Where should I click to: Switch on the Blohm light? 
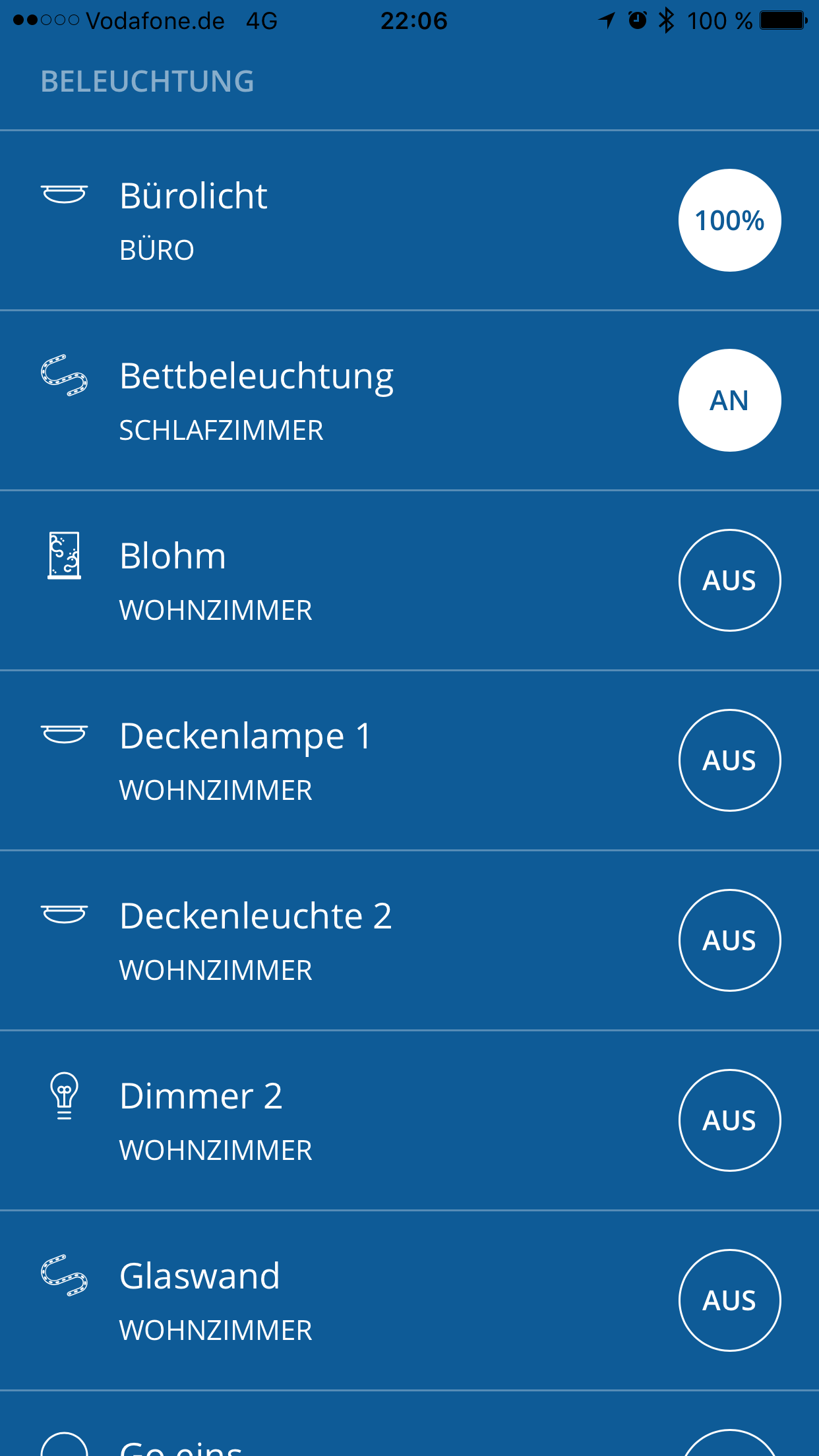[x=729, y=580]
